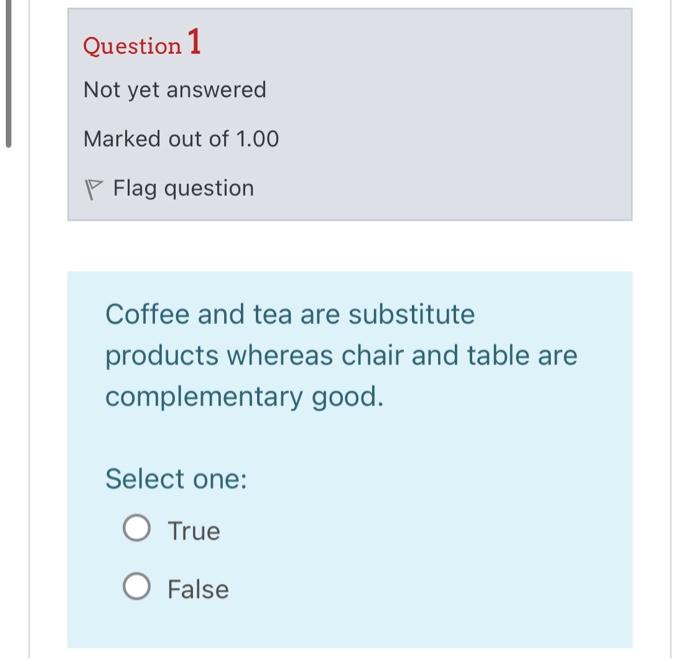This screenshot has width=700, height=659.
Task: Select the False answer option
Action: coord(137,588)
